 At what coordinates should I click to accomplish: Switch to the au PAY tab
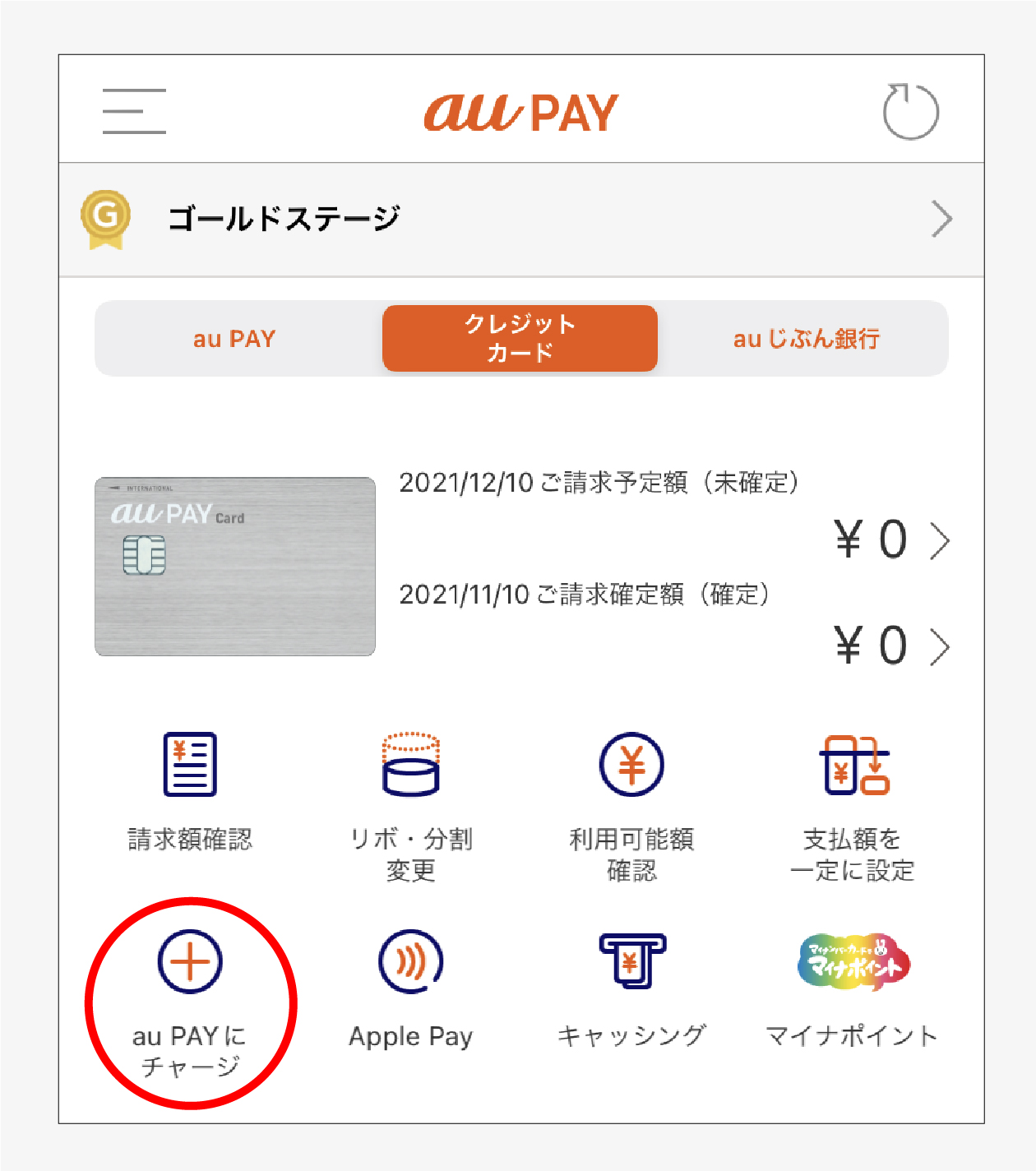(234, 339)
